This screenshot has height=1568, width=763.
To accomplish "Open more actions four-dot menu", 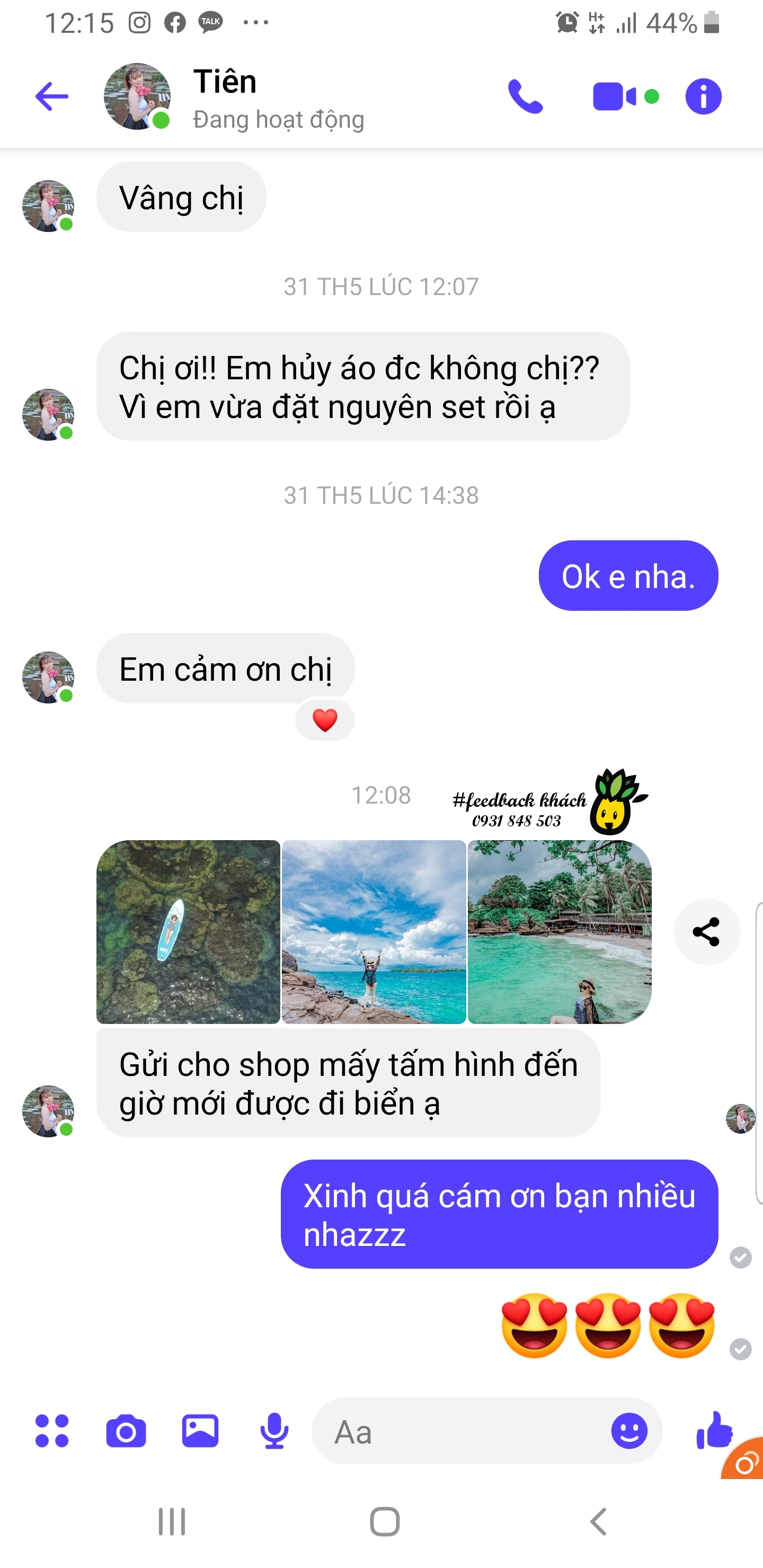I will (52, 1430).
